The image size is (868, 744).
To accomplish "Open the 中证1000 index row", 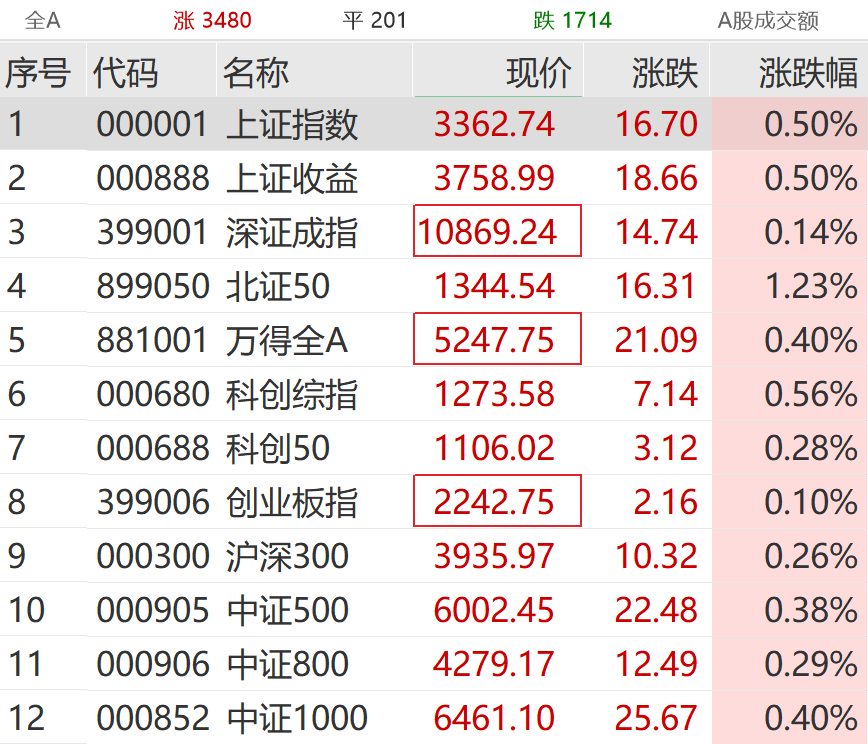I will (297, 719).
